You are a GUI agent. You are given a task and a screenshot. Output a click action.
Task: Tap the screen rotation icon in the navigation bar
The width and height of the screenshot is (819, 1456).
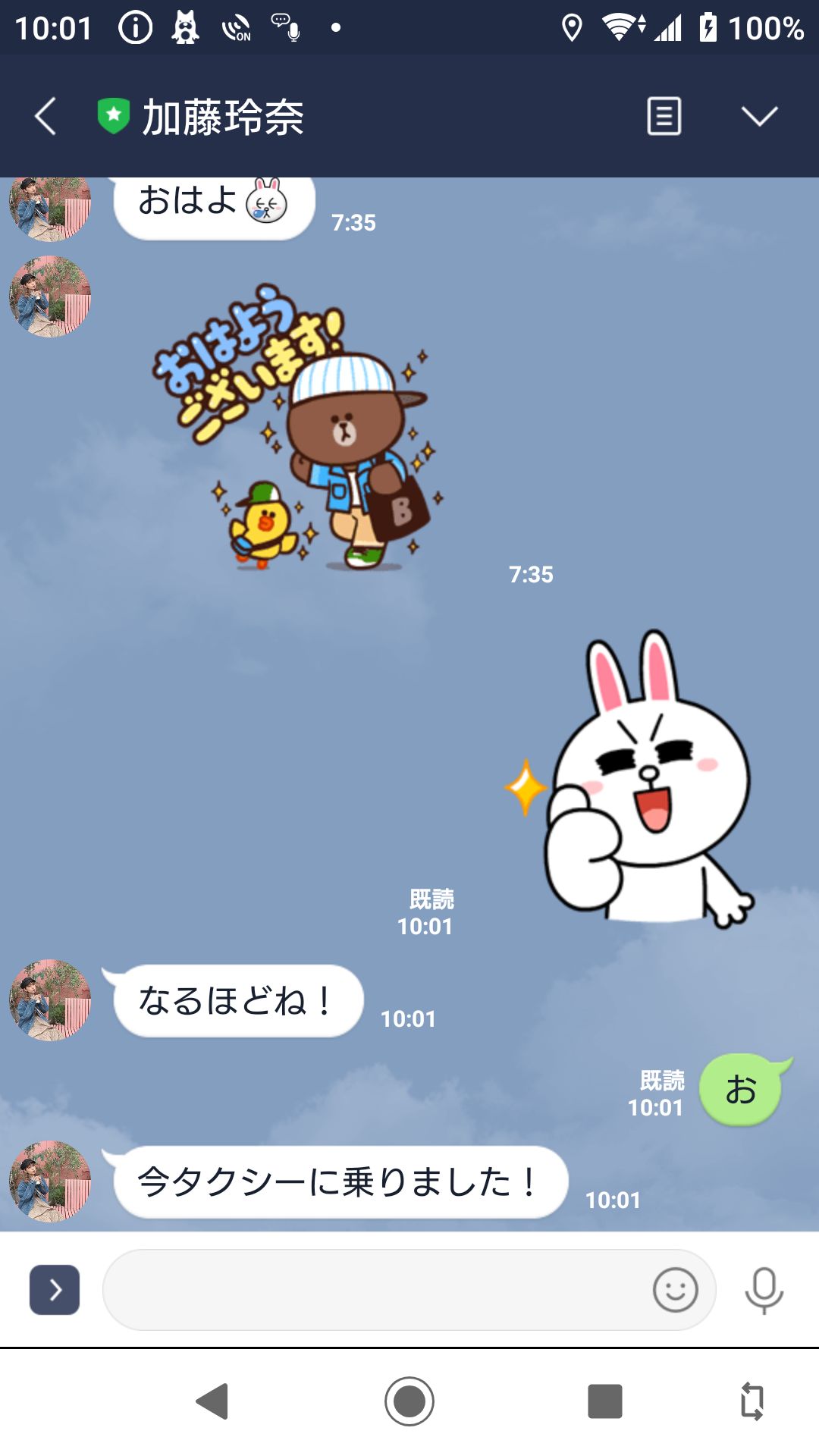[753, 1400]
